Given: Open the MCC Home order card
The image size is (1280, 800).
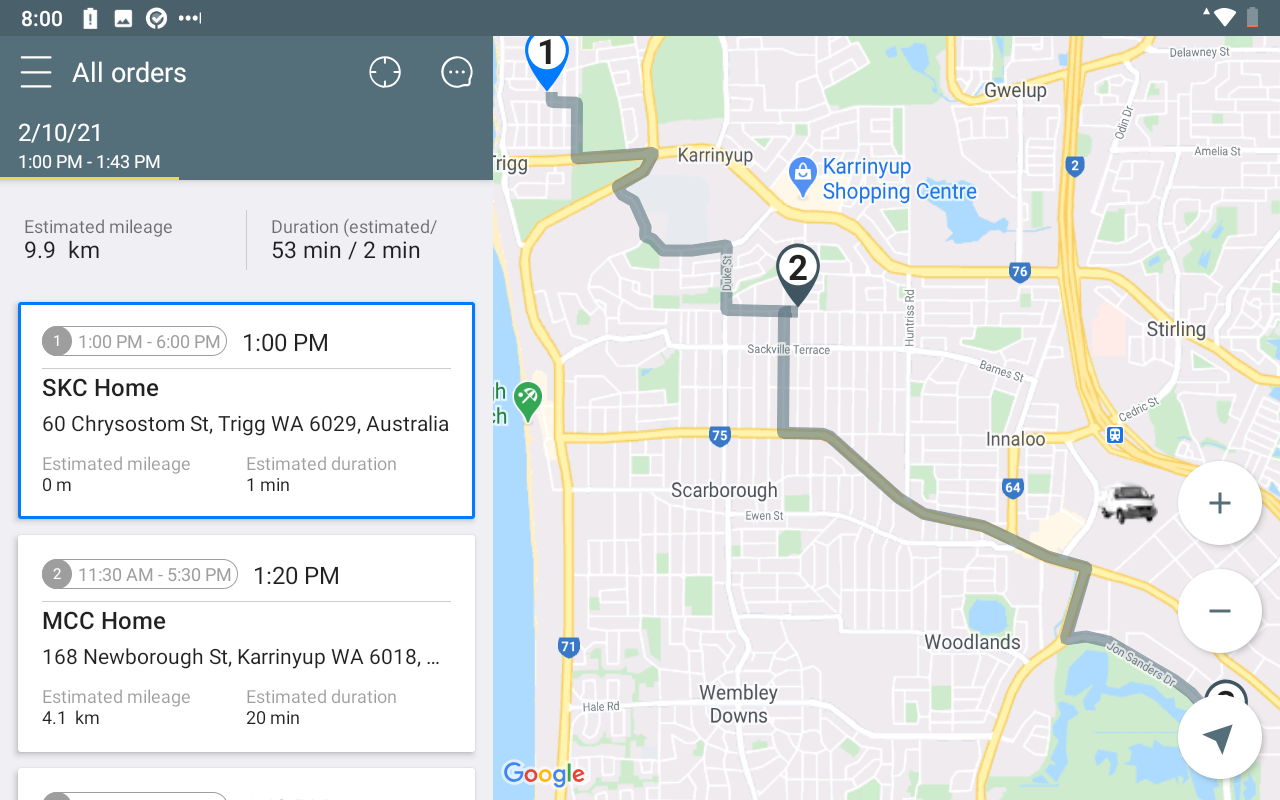Looking at the screenshot, I should click(x=246, y=643).
